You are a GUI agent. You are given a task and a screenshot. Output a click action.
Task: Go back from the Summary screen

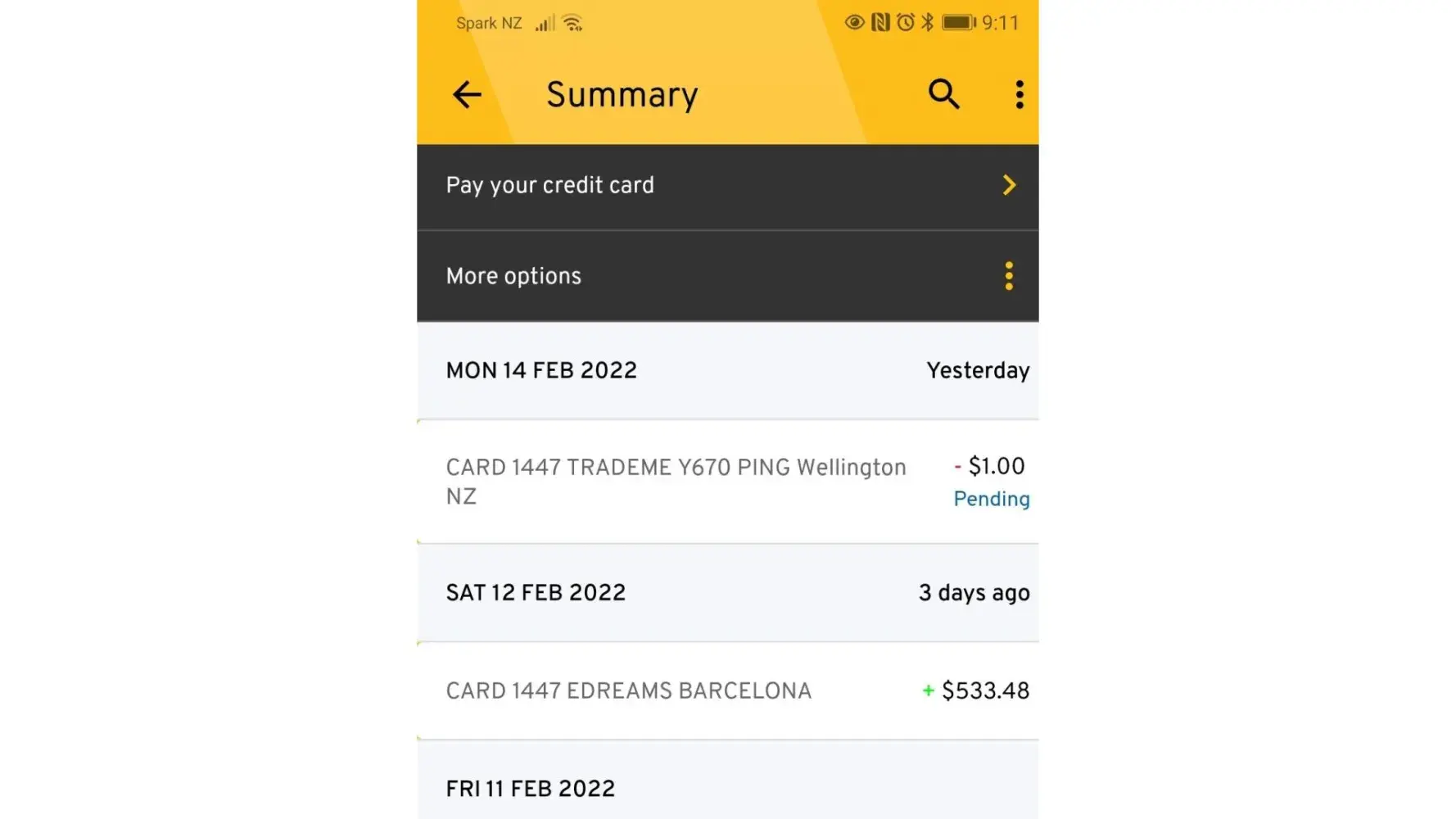point(467,94)
